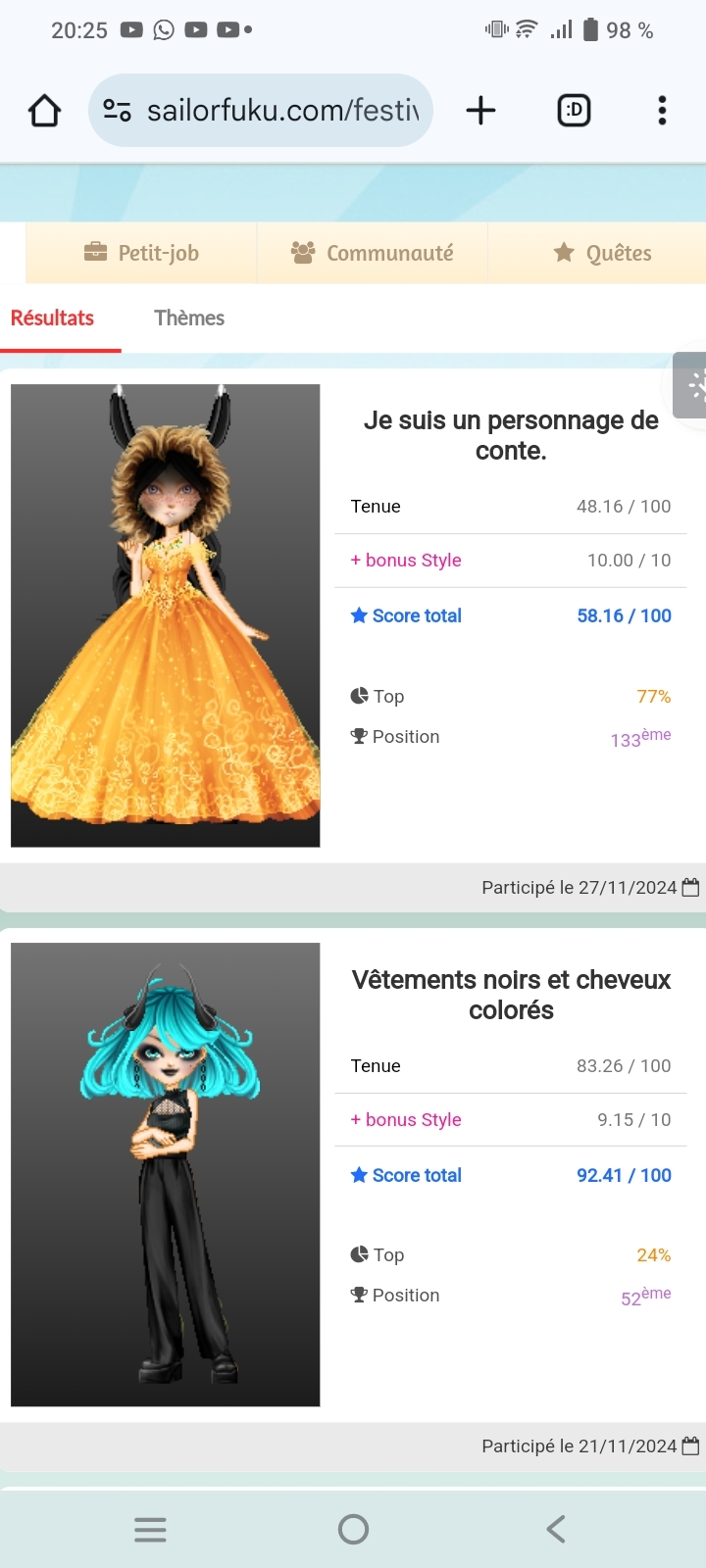Open a new browser tab
The width and height of the screenshot is (706, 1568).
pyautogui.click(x=480, y=111)
